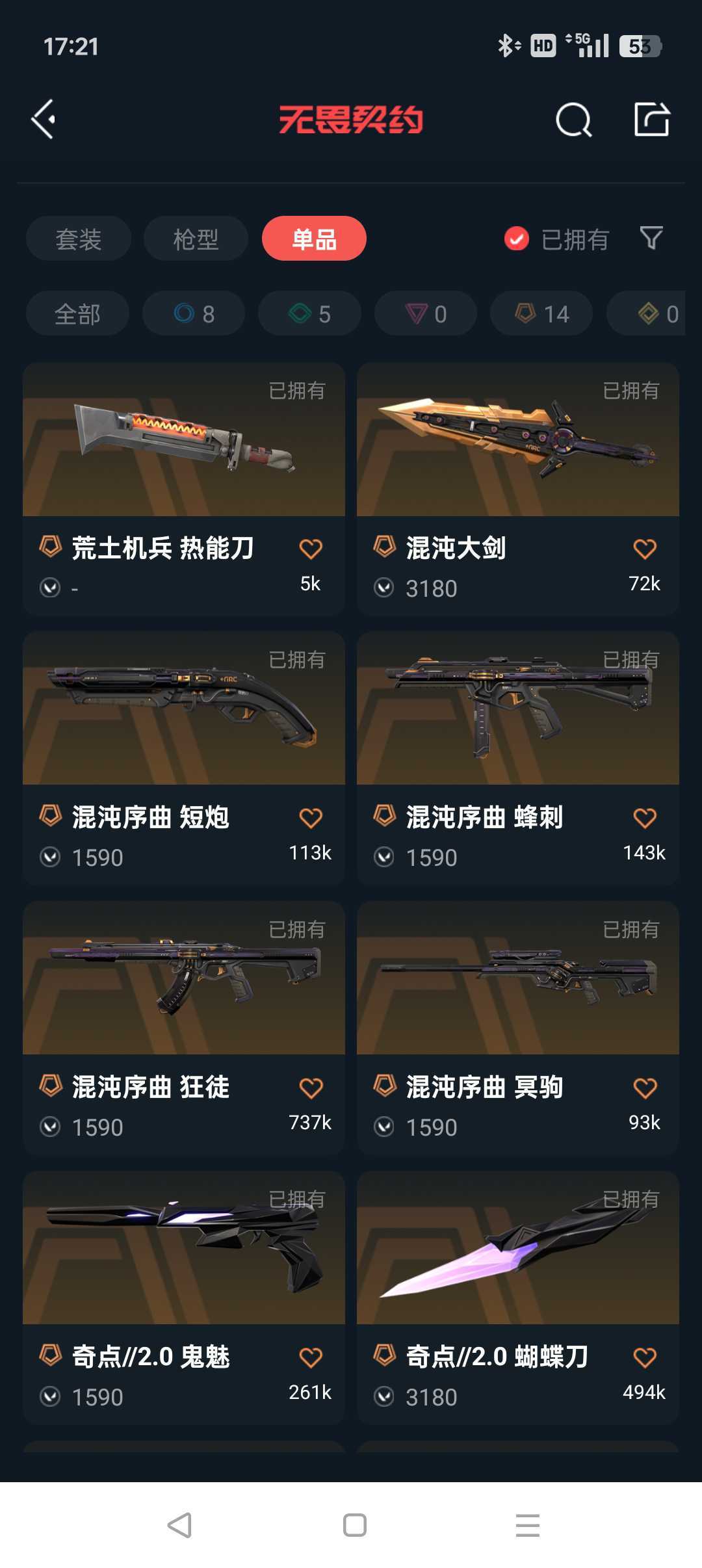This screenshot has height=1568, width=702.
Task: Open the funnel filter icon
Action: point(651,238)
